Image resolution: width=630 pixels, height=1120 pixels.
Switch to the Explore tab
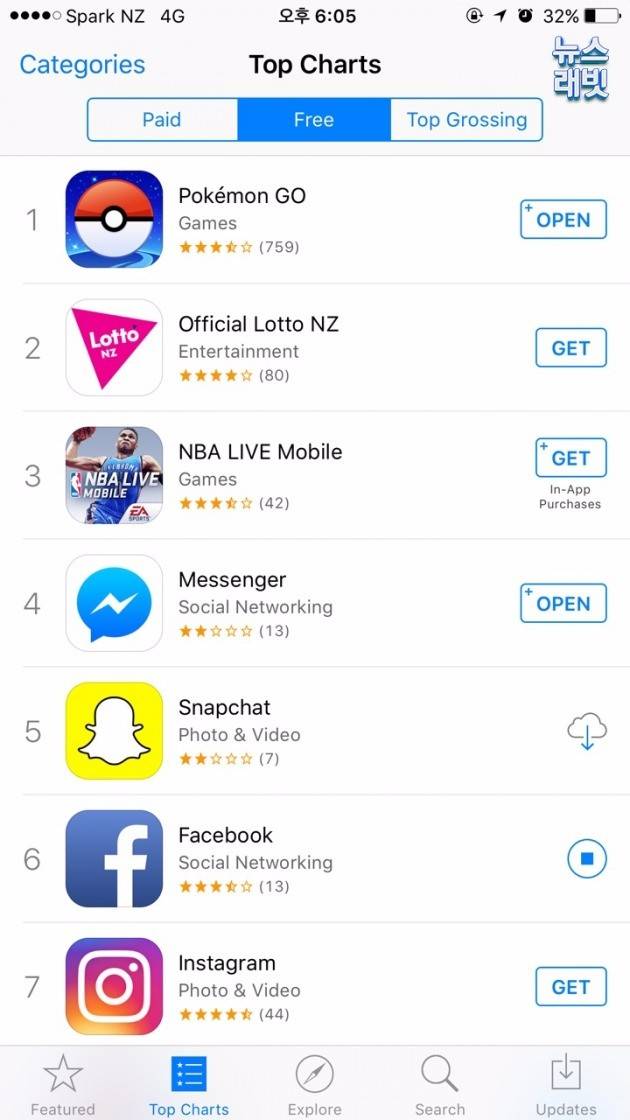pos(315,1085)
